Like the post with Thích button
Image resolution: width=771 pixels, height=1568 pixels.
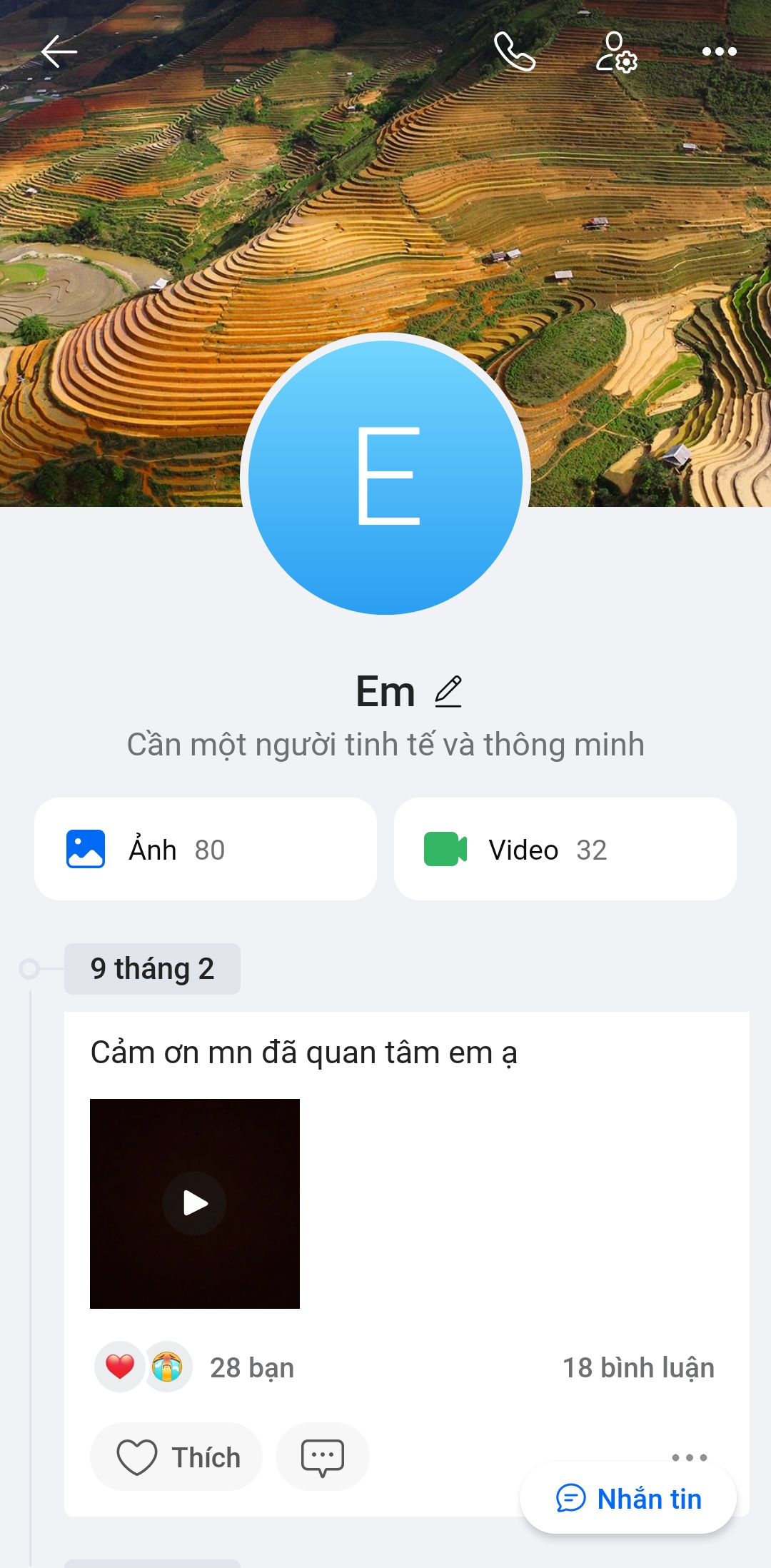[176, 1457]
